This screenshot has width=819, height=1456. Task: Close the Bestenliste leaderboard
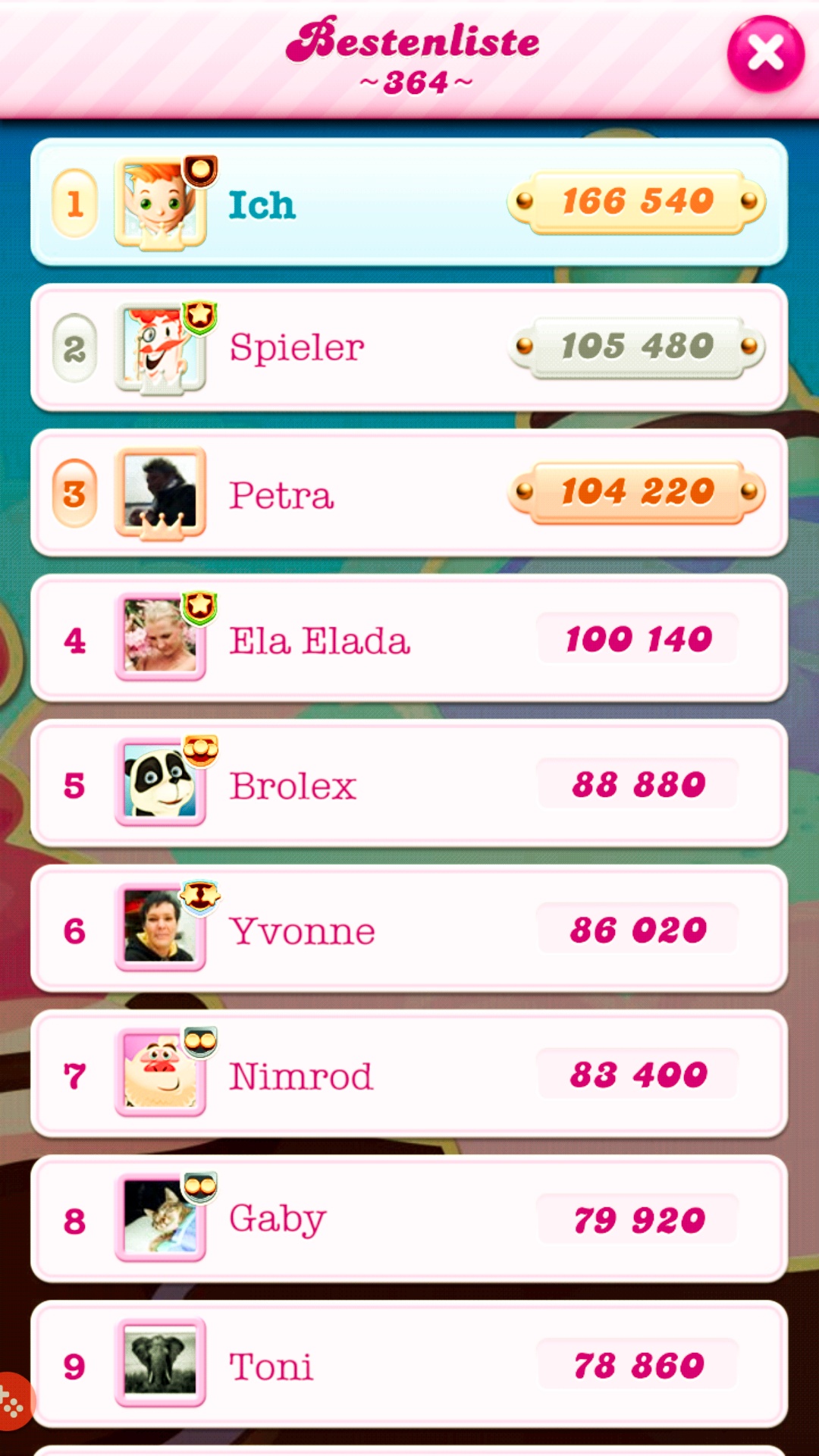coord(765,55)
